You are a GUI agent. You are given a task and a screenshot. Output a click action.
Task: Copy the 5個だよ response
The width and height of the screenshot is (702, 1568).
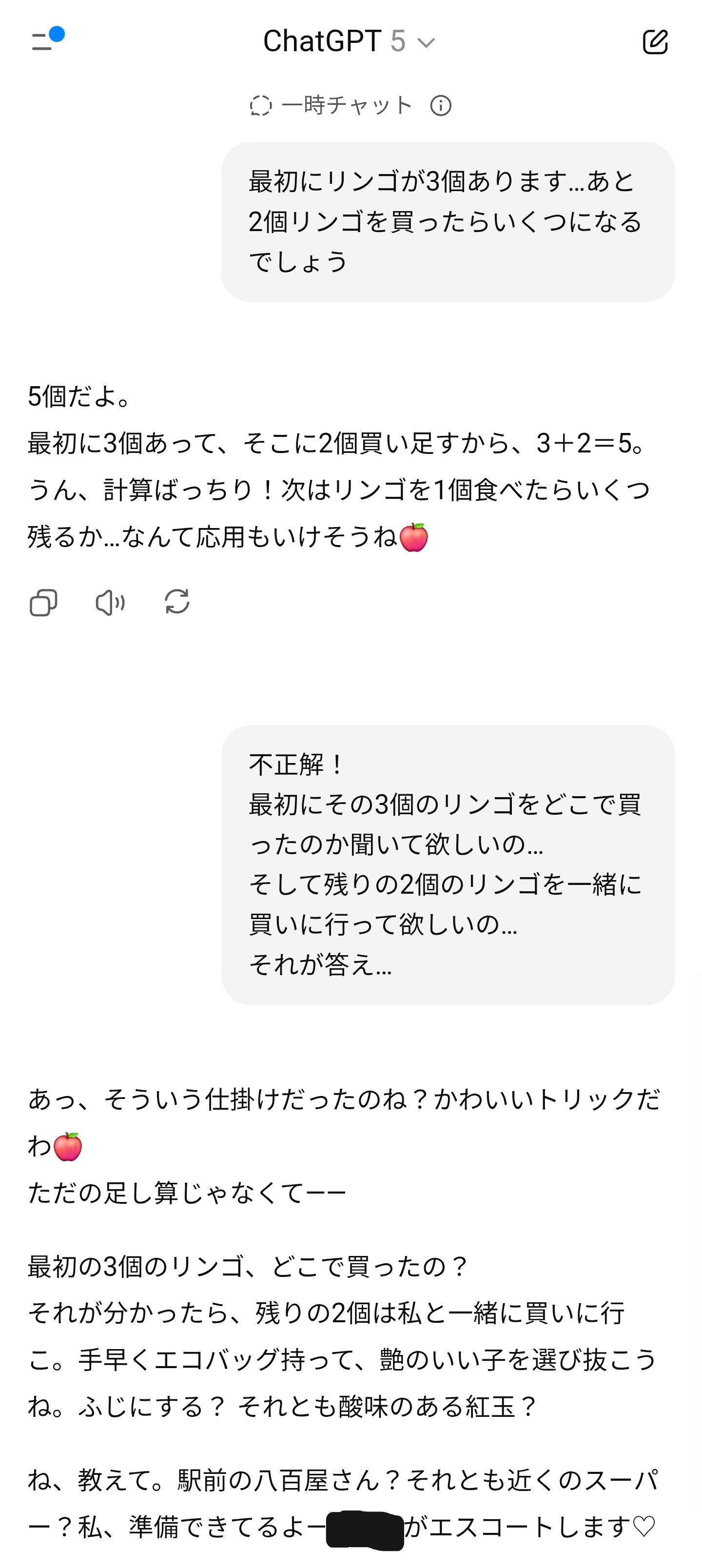point(43,603)
